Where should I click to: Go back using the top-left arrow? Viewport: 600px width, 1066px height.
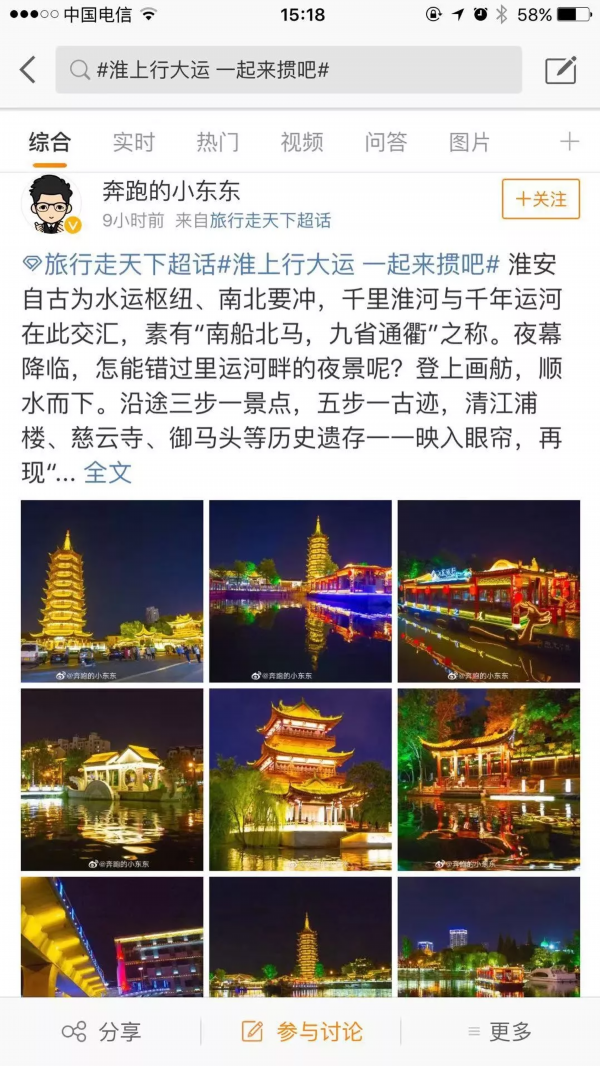click(x=27, y=70)
